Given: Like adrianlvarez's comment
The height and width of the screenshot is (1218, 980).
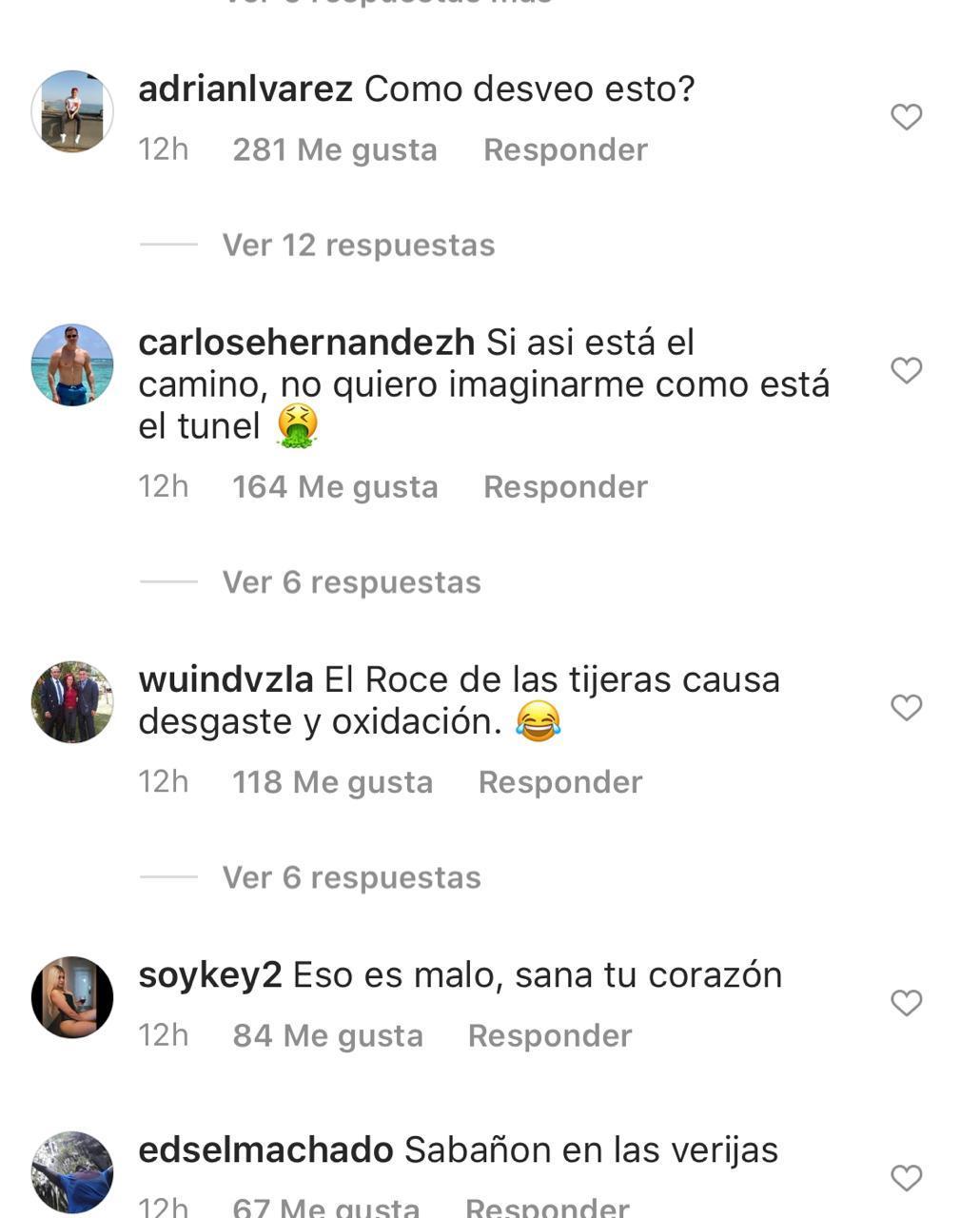Looking at the screenshot, I should 906,117.
